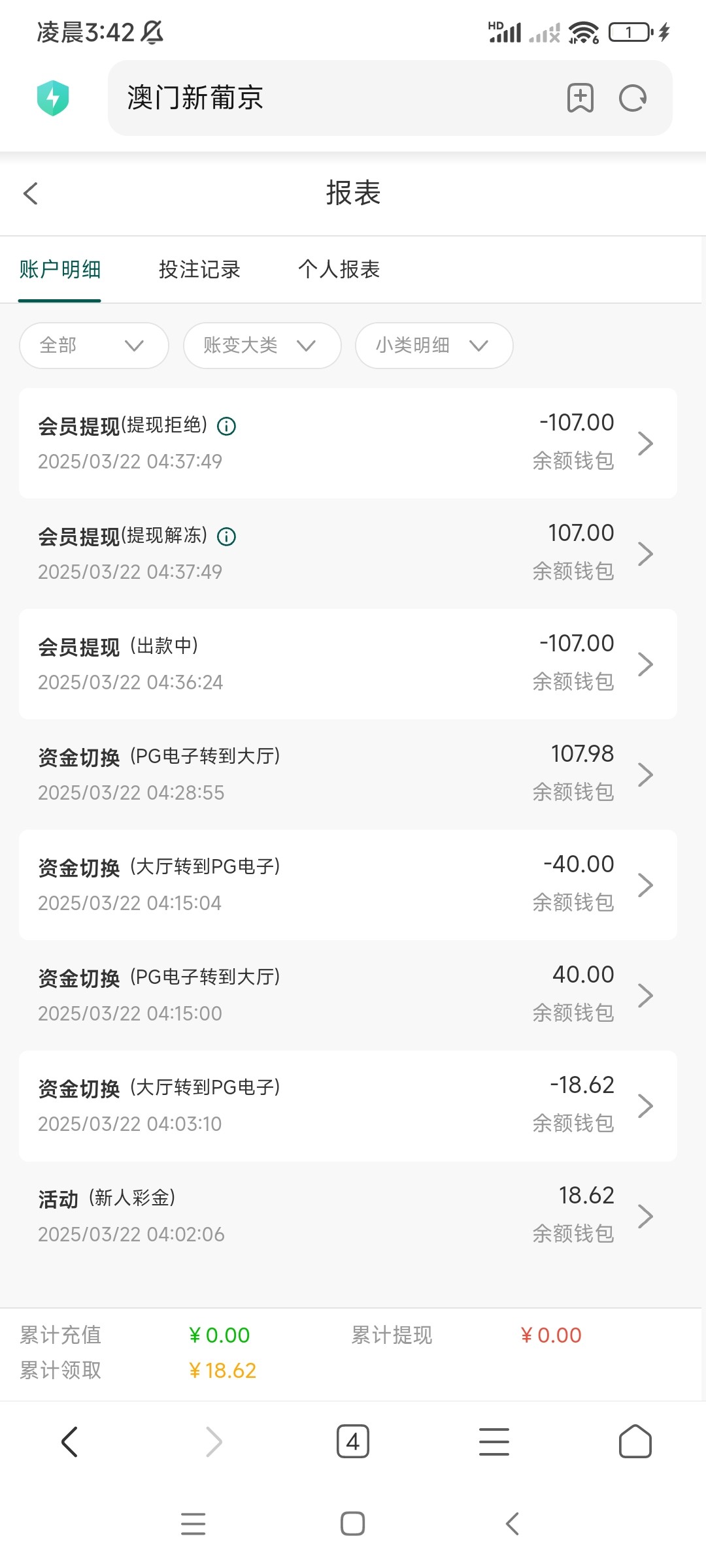Select the 账户明细 tab
This screenshot has height=1568, width=706.
(59, 269)
